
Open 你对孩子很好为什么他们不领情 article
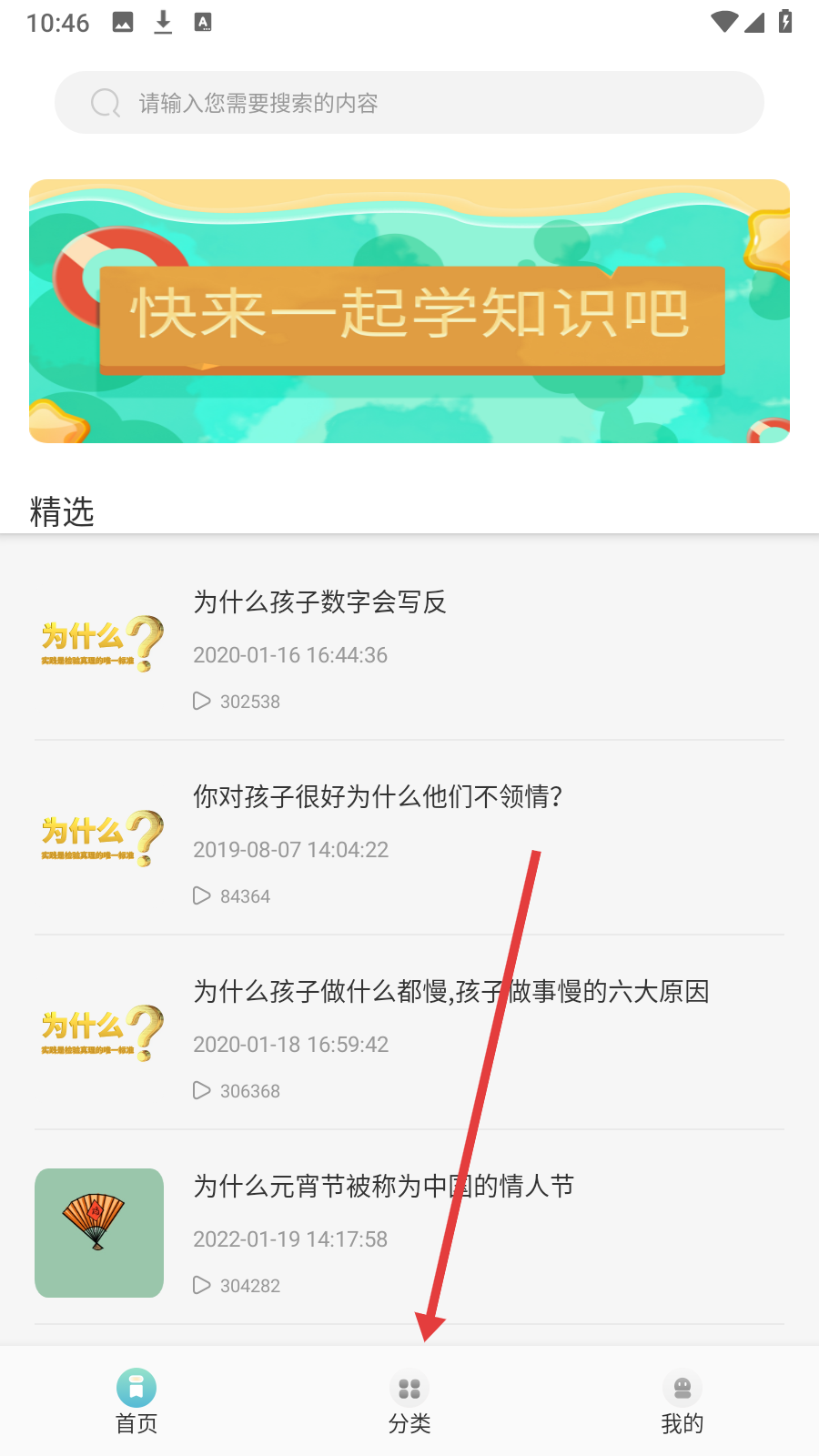377,796
